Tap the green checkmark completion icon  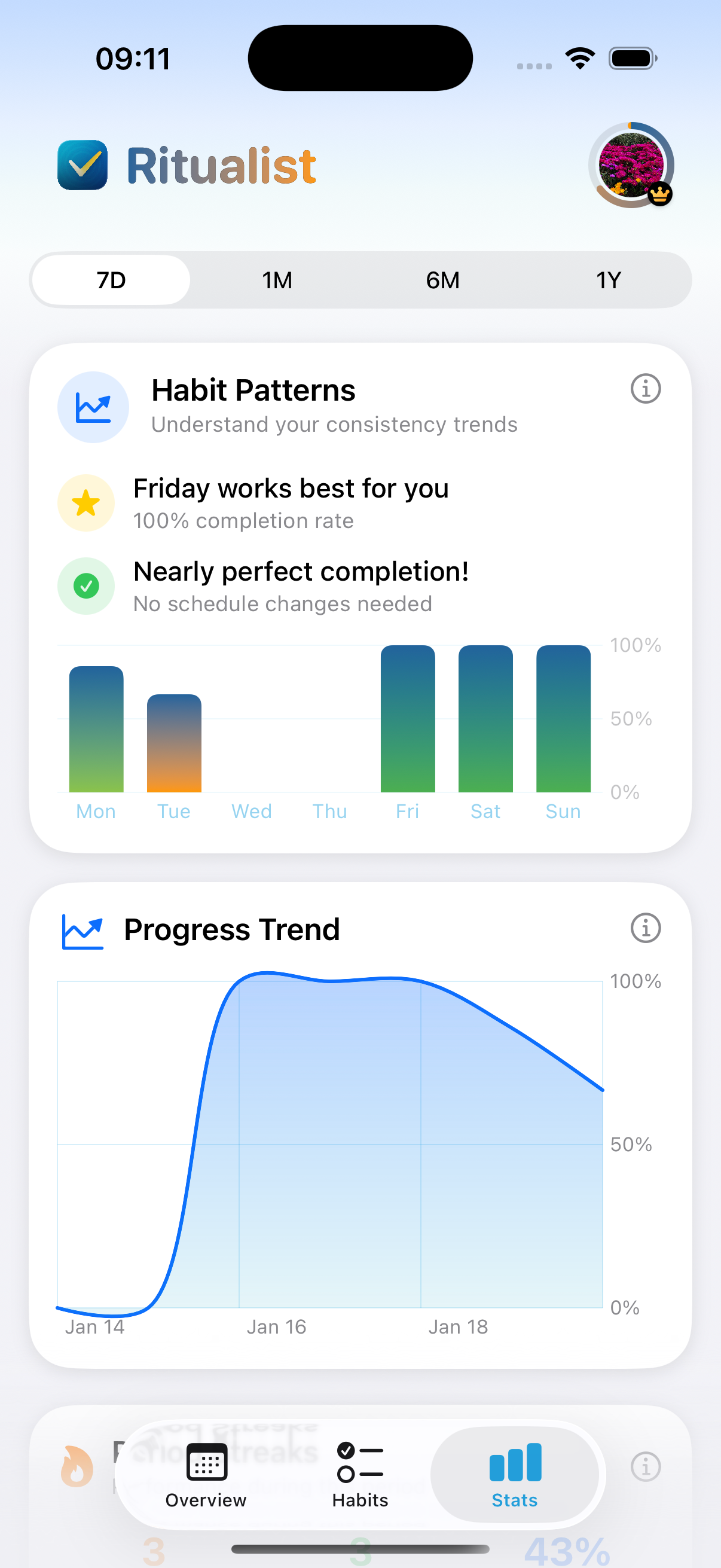tap(85, 586)
